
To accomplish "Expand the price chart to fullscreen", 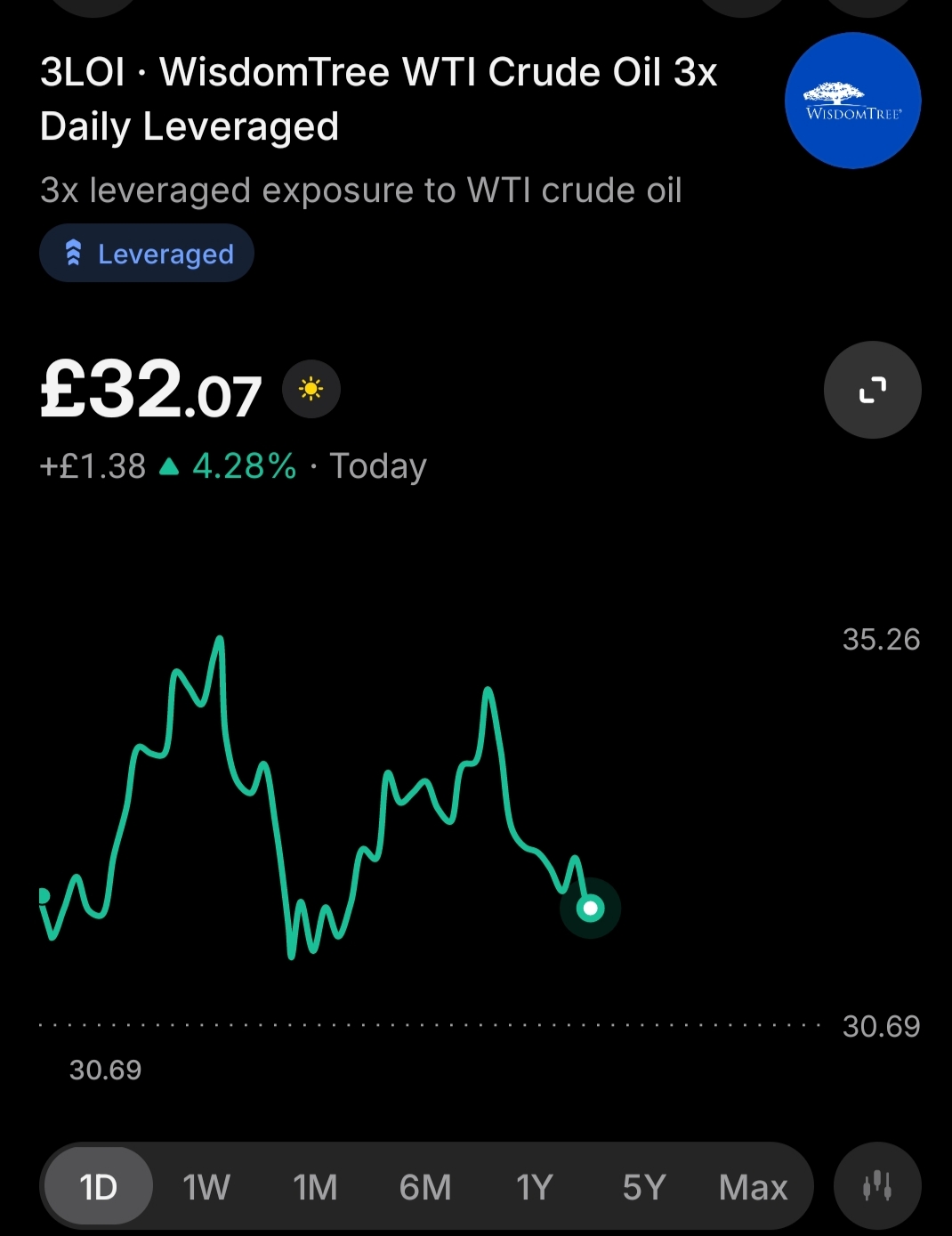I will pyautogui.click(x=872, y=390).
